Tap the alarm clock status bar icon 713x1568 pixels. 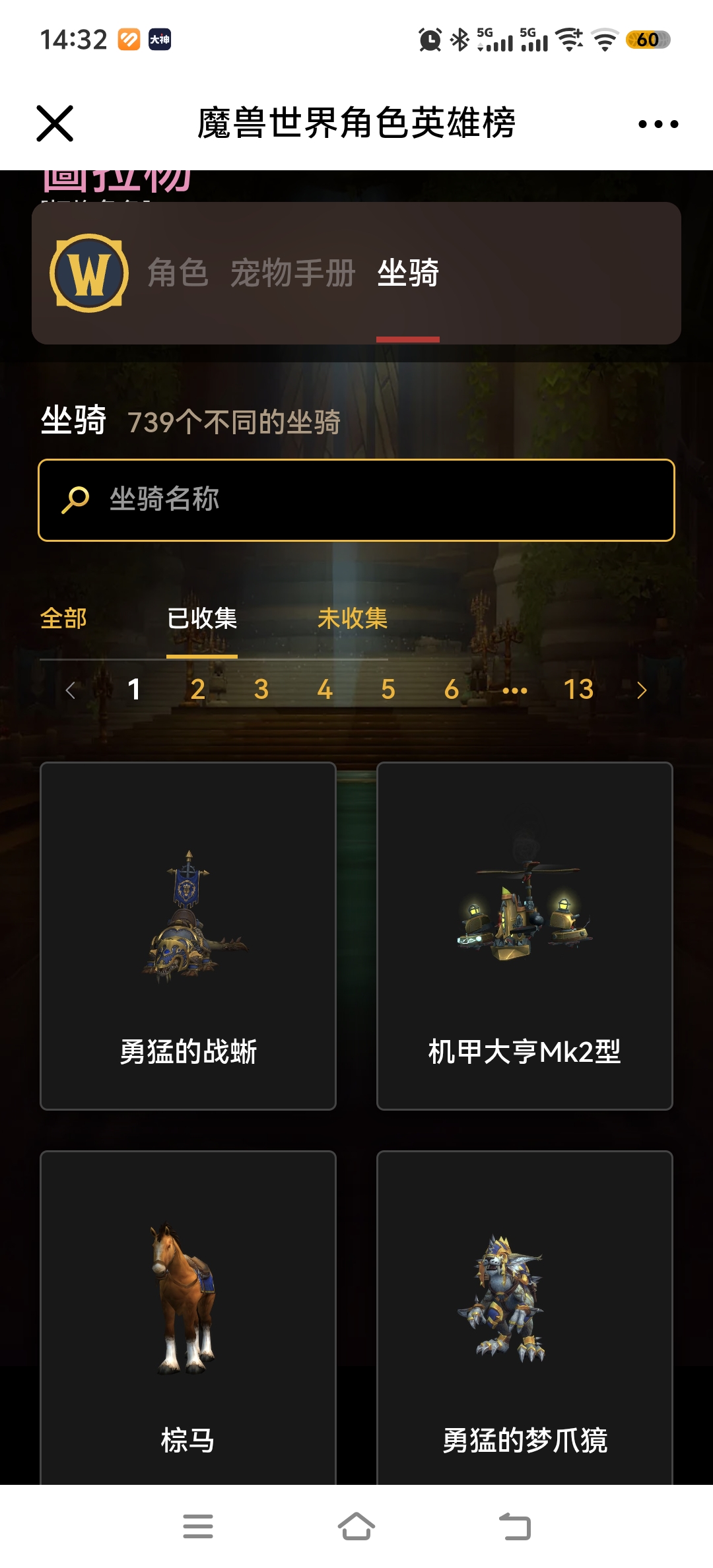click(x=430, y=41)
